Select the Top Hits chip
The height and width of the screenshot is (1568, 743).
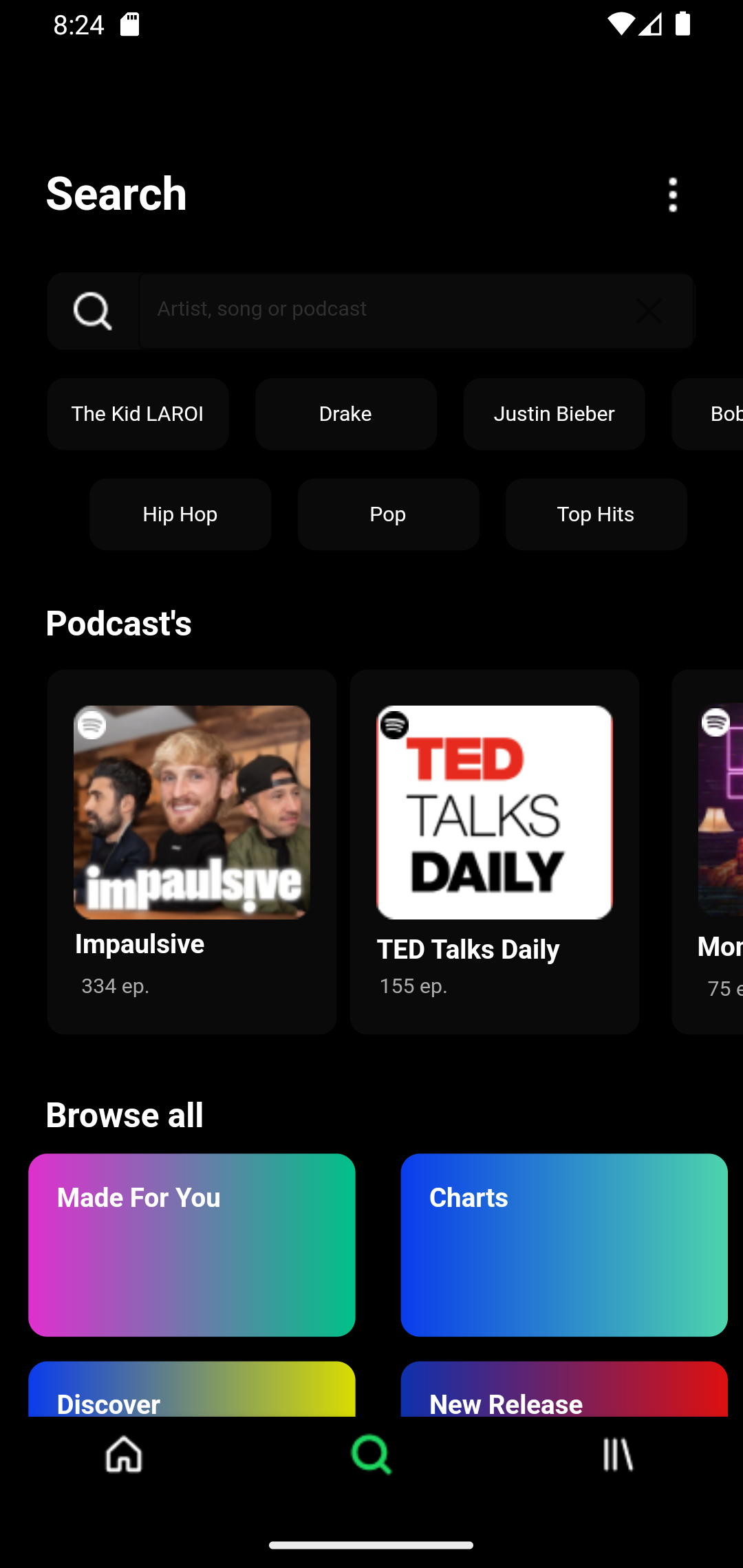click(596, 514)
